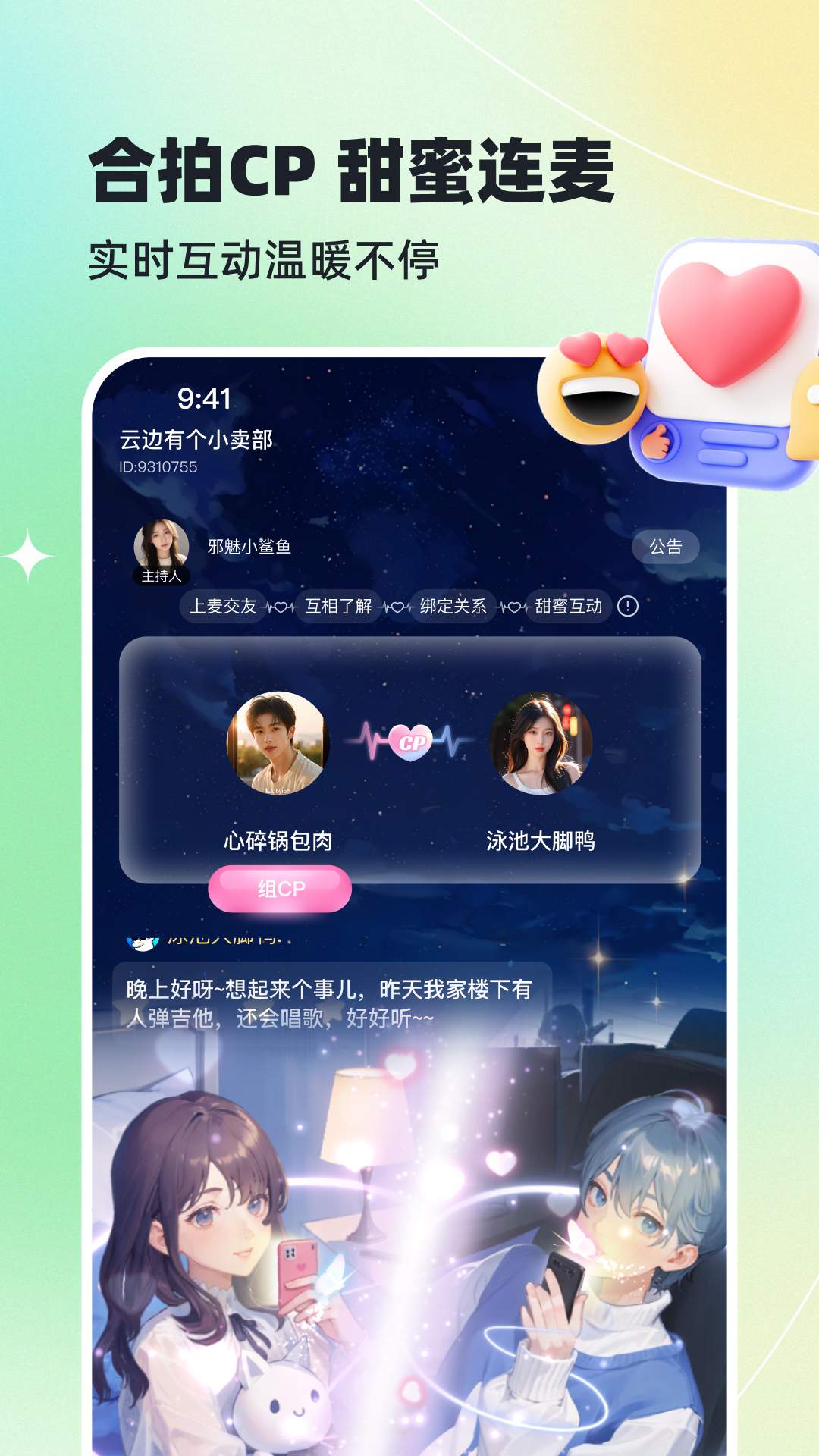Toggle the heart divider after 上麦交友
Image resolution: width=819 pixels, height=1456 pixels.
point(282,605)
